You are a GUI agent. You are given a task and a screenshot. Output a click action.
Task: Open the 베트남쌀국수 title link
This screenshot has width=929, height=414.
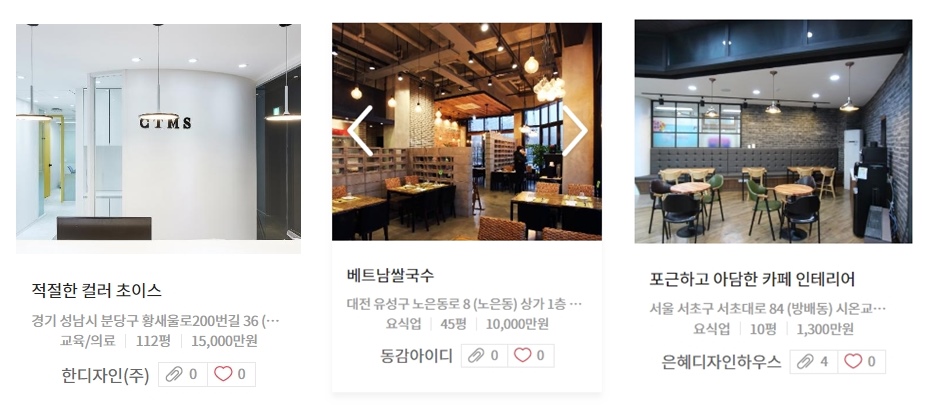(x=390, y=275)
